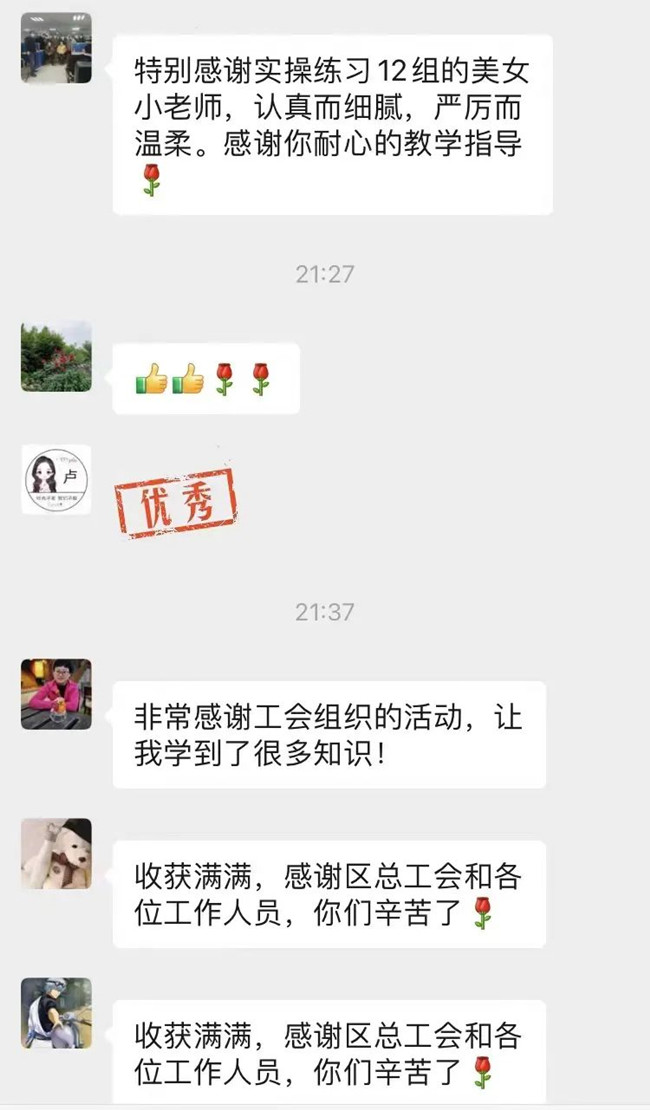Viewport: 650px width, 1110px height.
Task: Open profile of sender thanking 12组 teacher
Action: (56, 48)
